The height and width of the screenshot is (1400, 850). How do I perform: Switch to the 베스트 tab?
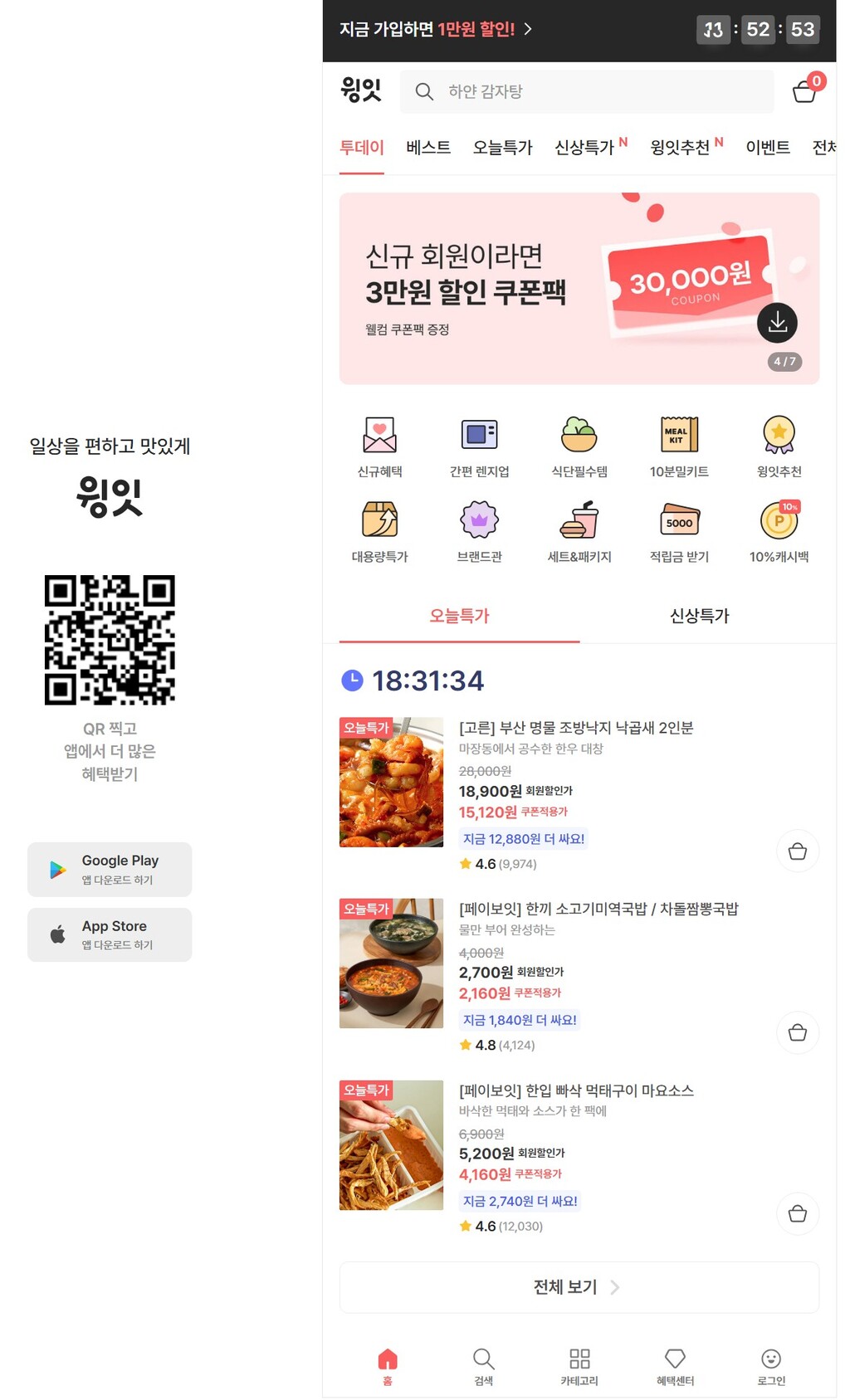pos(428,148)
